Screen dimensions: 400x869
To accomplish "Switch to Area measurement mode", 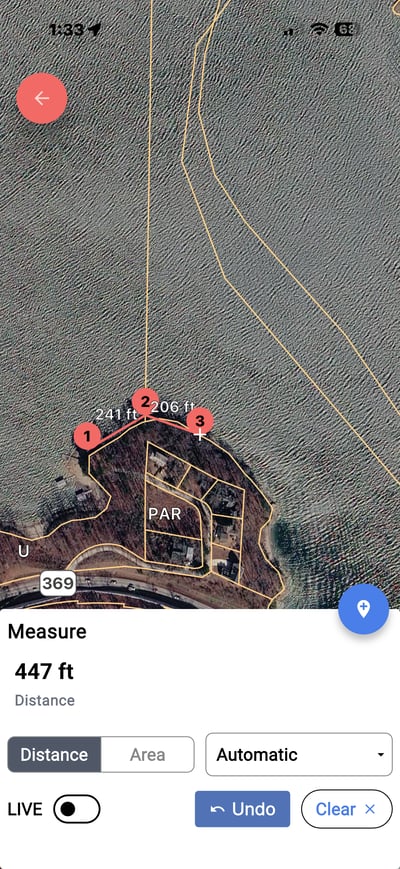I will 147,754.
